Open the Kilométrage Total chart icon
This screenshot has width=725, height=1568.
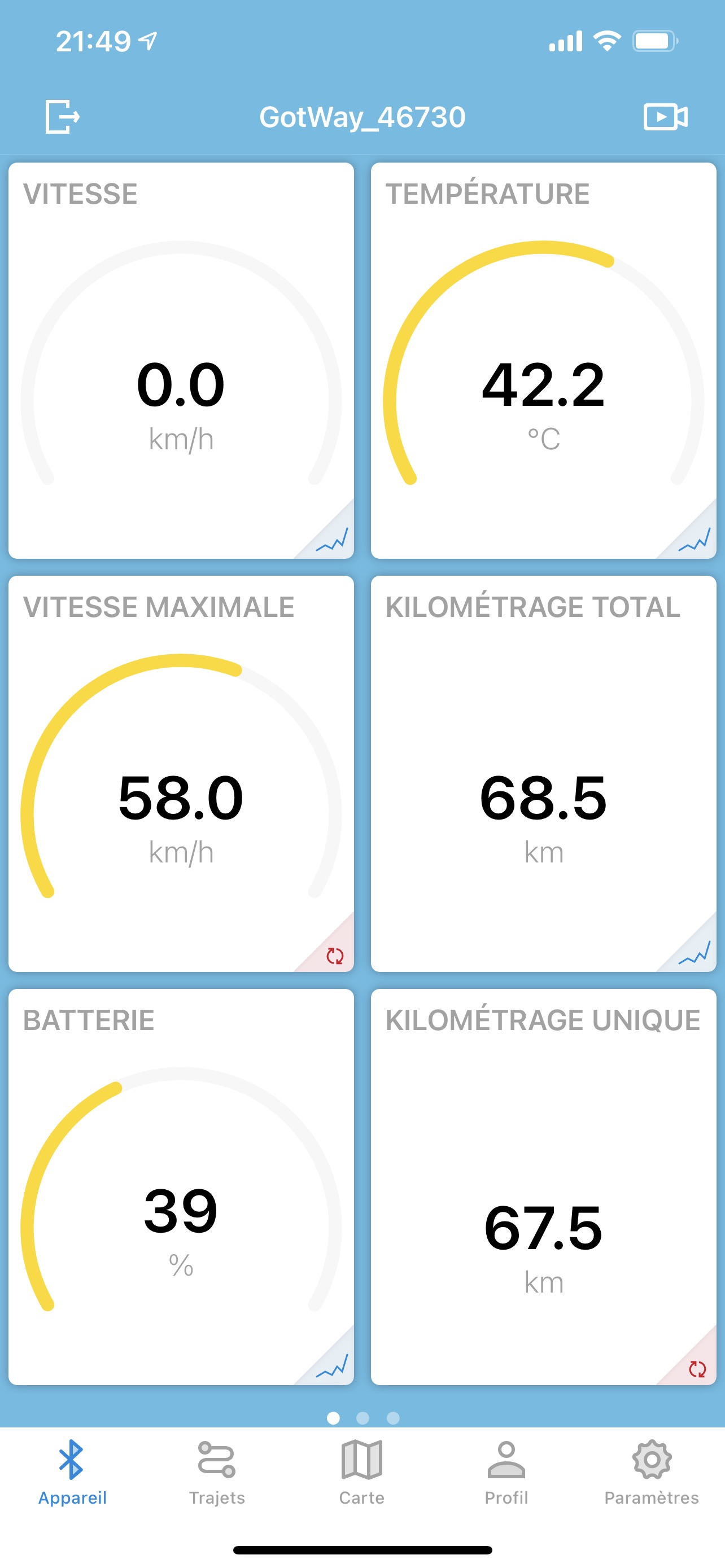695,952
